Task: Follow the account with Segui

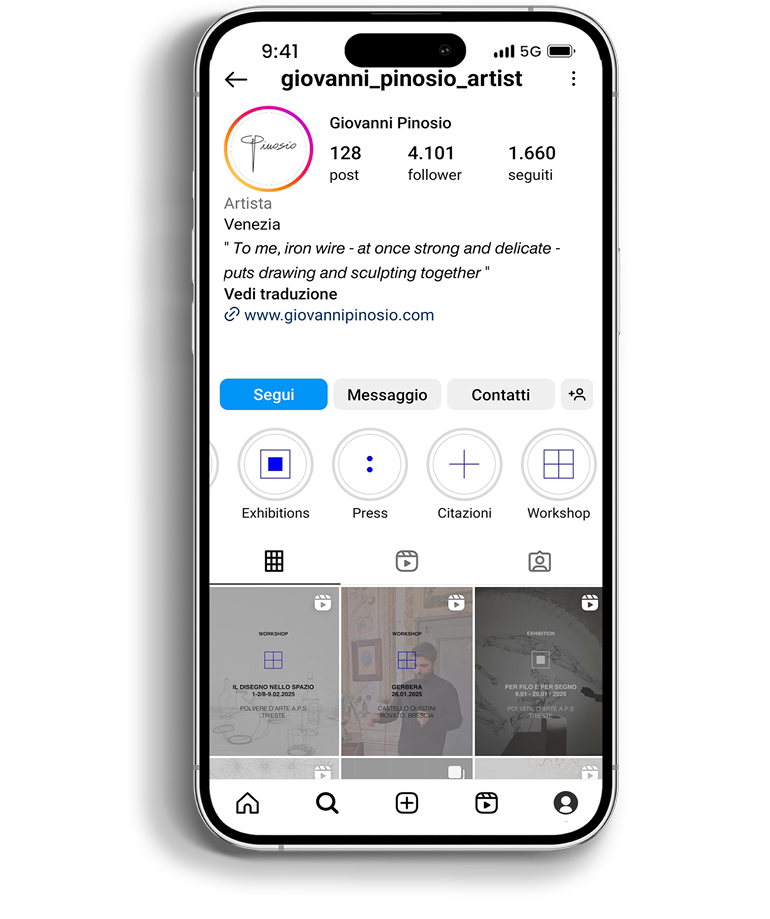Action: pos(273,395)
